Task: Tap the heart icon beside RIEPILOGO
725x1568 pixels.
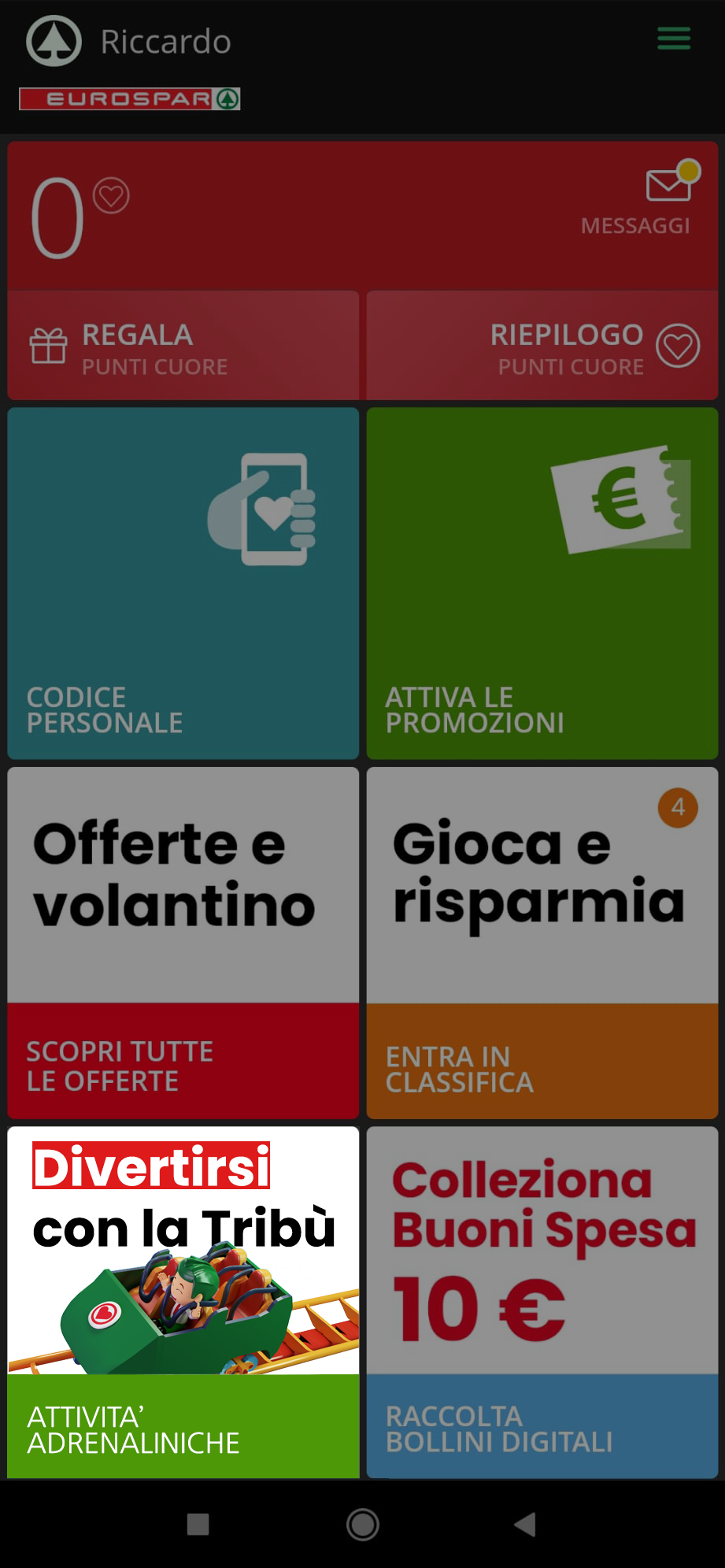Action: pyautogui.click(x=679, y=345)
